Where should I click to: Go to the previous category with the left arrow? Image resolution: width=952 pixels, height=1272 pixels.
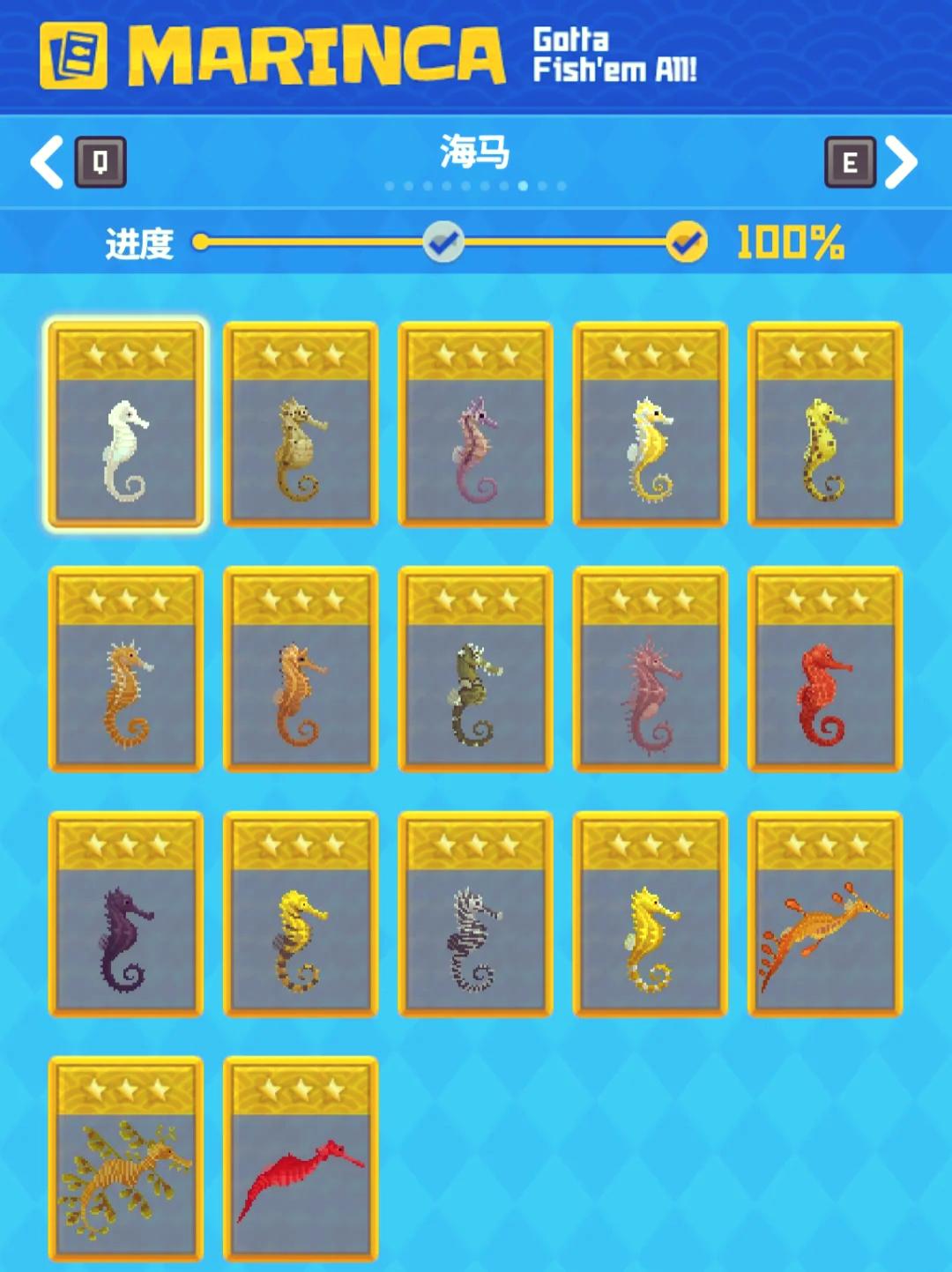pos(48,162)
